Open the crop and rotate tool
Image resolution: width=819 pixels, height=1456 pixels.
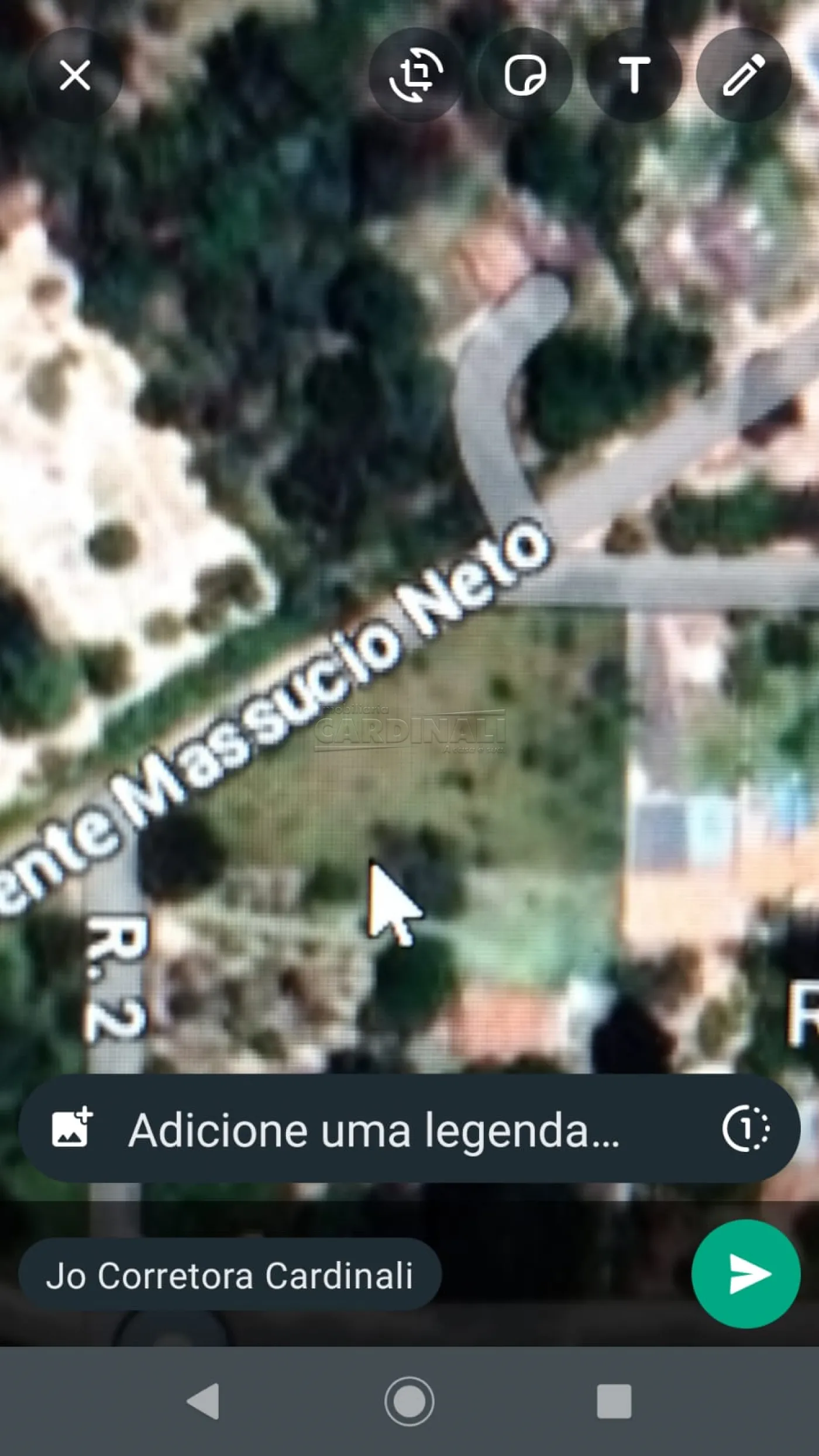[416, 75]
